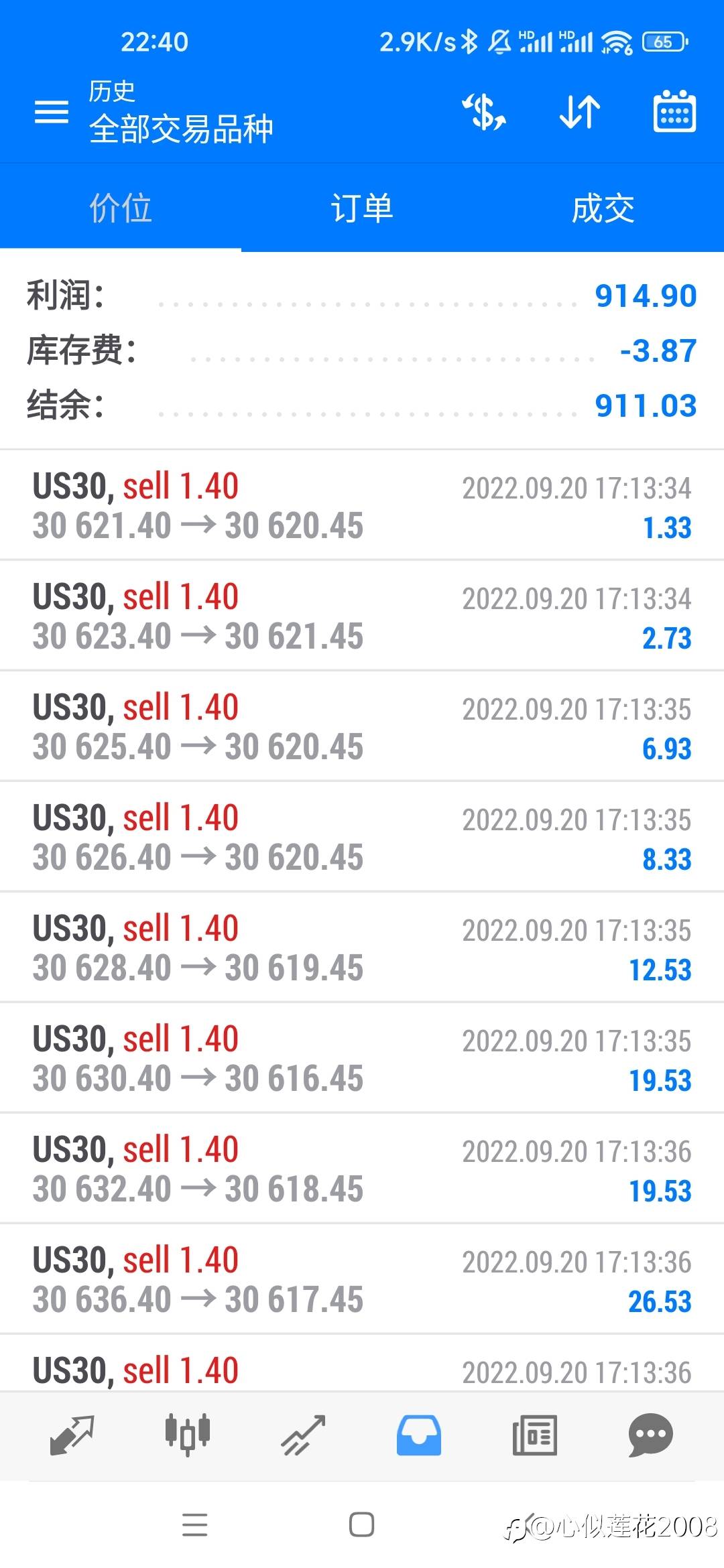724x1568 pixels.
Task: Open the chat messages tab
Action: [x=650, y=1435]
